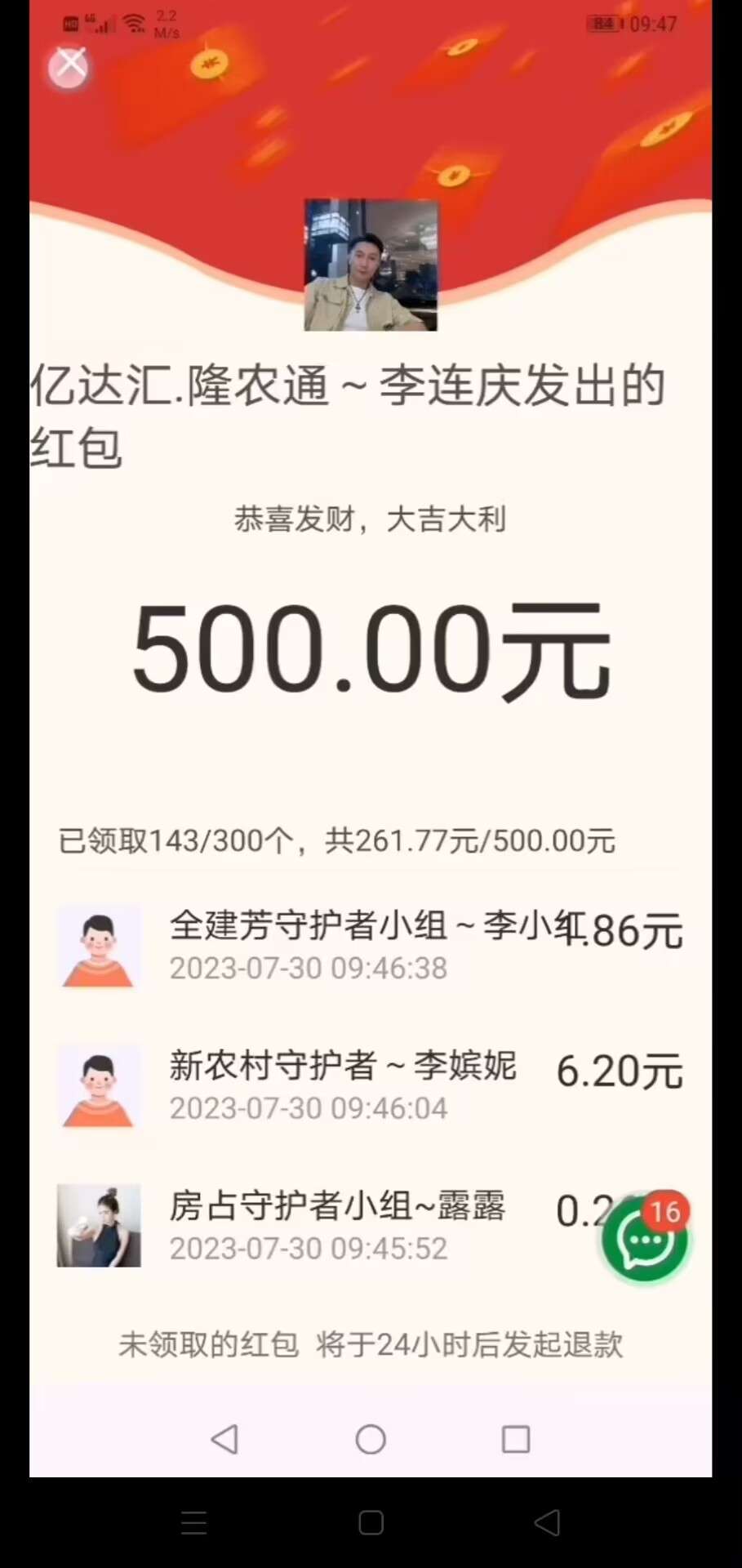The width and height of the screenshot is (742, 1568).
Task: Open 露露's received record
Action: tap(327, 1225)
